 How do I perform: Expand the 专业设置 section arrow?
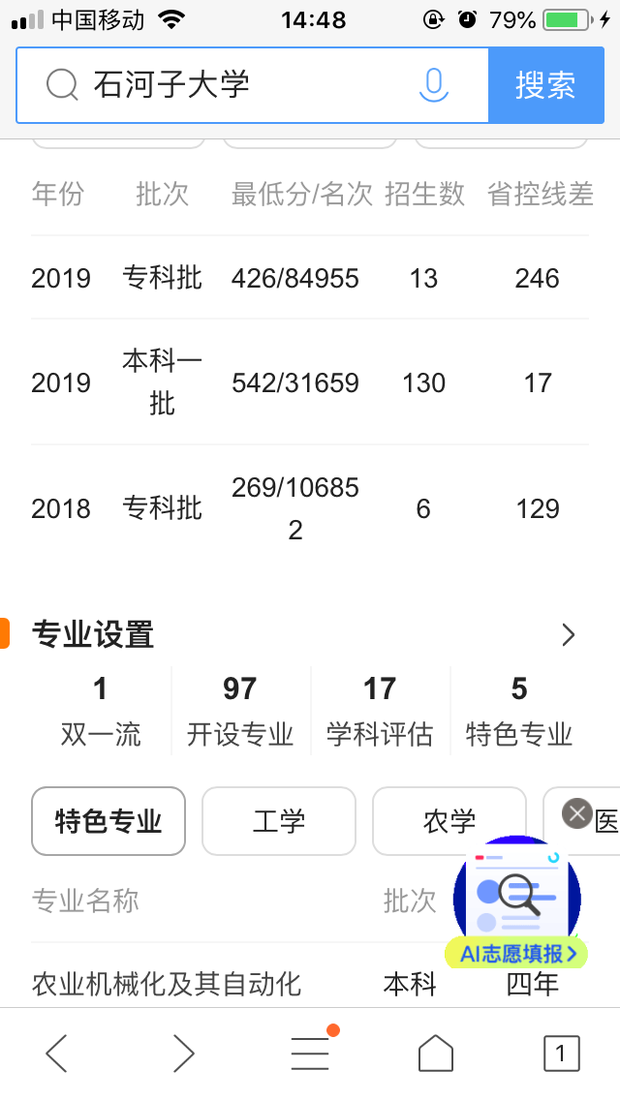568,635
